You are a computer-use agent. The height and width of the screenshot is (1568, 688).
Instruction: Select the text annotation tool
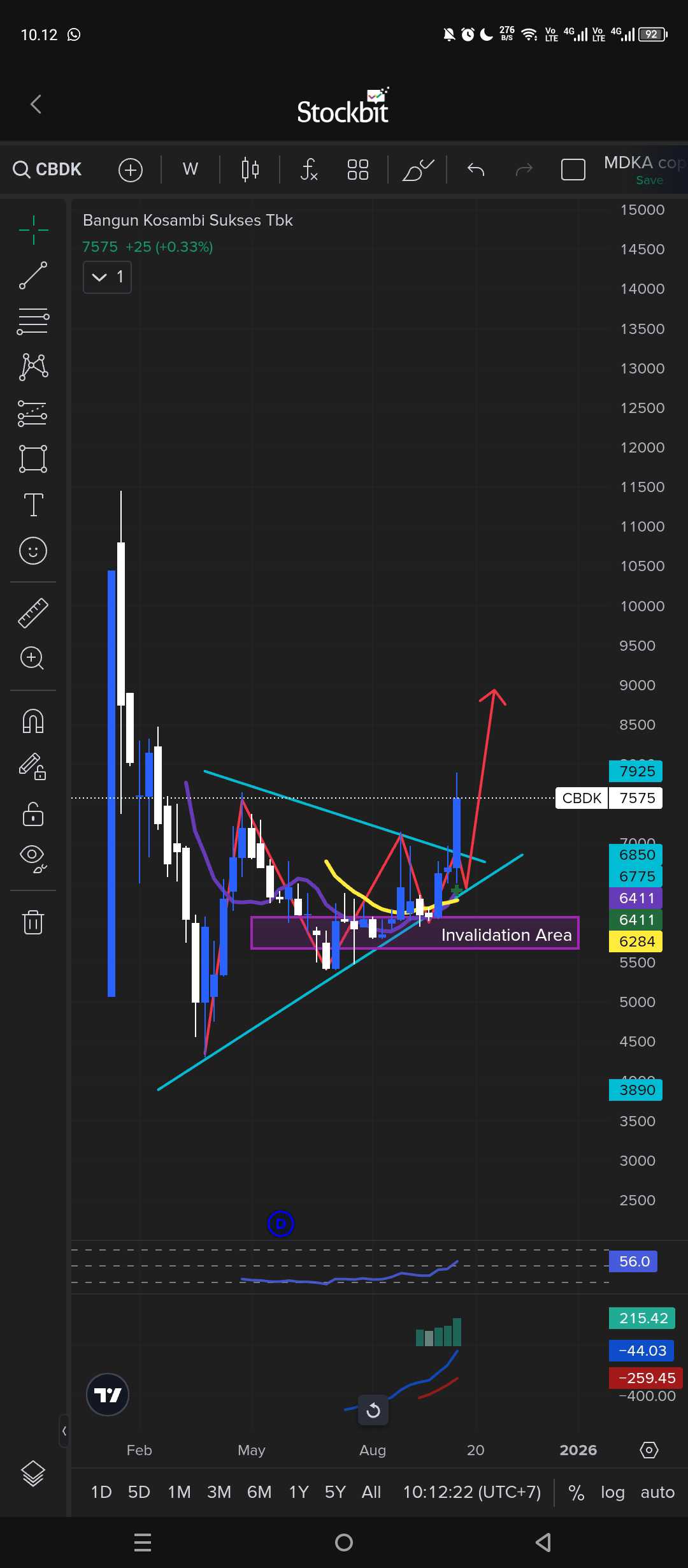(x=33, y=505)
